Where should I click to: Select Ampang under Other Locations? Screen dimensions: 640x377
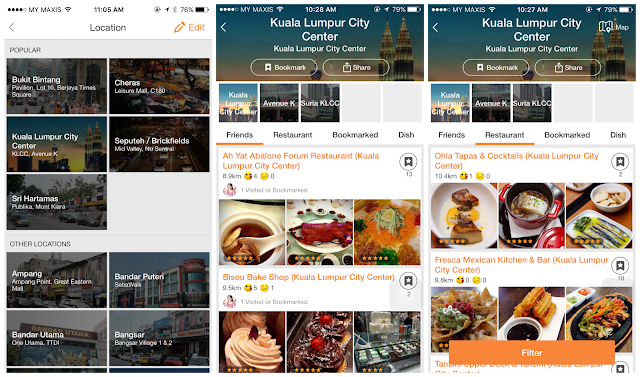pos(57,280)
